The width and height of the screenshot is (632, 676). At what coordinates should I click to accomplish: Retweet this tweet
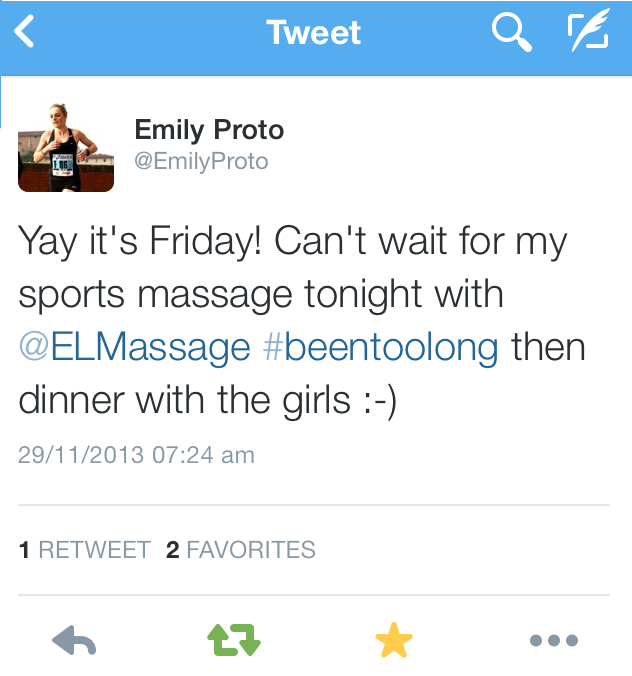[x=233, y=641]
